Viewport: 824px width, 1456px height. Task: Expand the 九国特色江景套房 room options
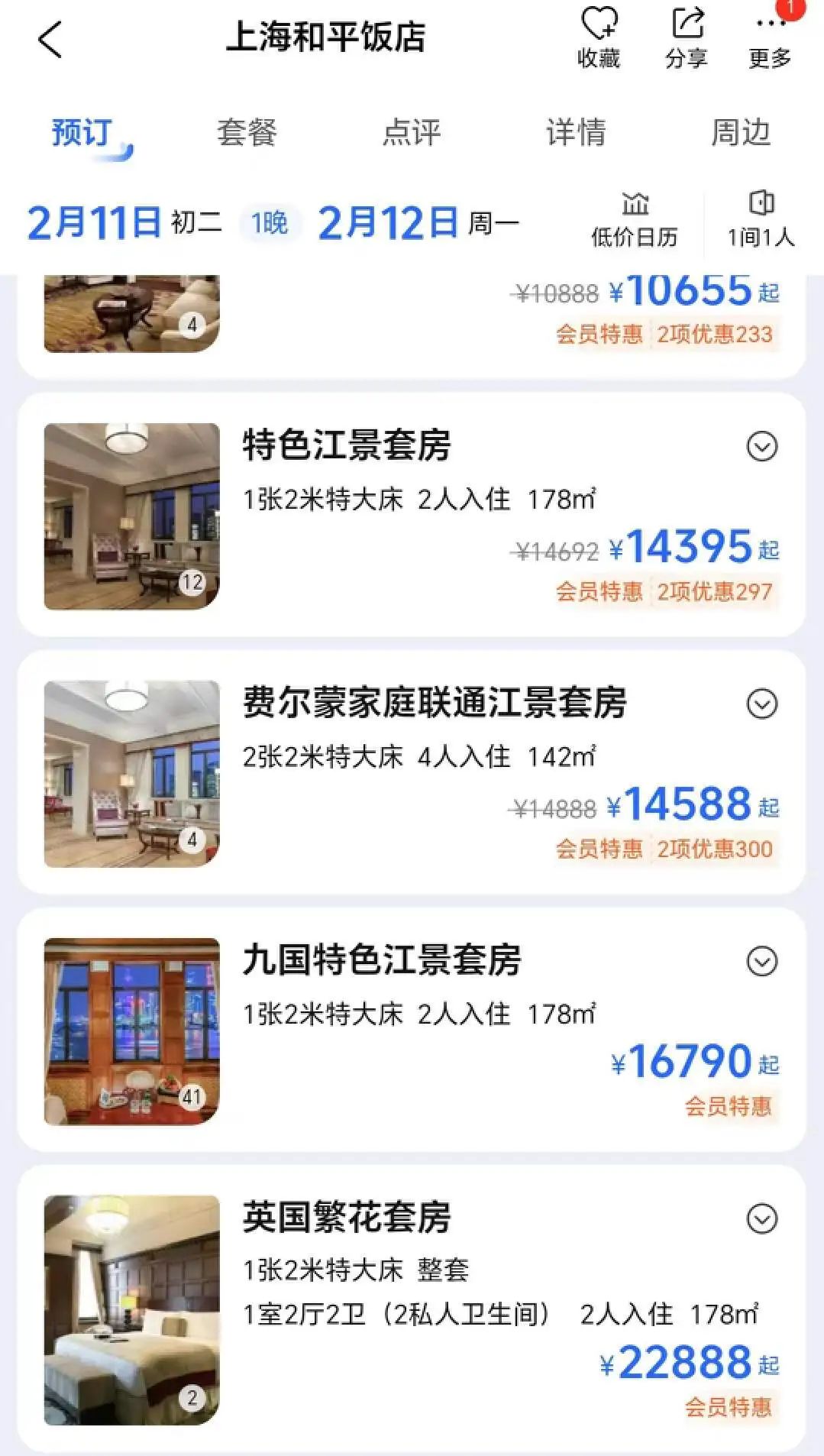(x=761, y=961)
